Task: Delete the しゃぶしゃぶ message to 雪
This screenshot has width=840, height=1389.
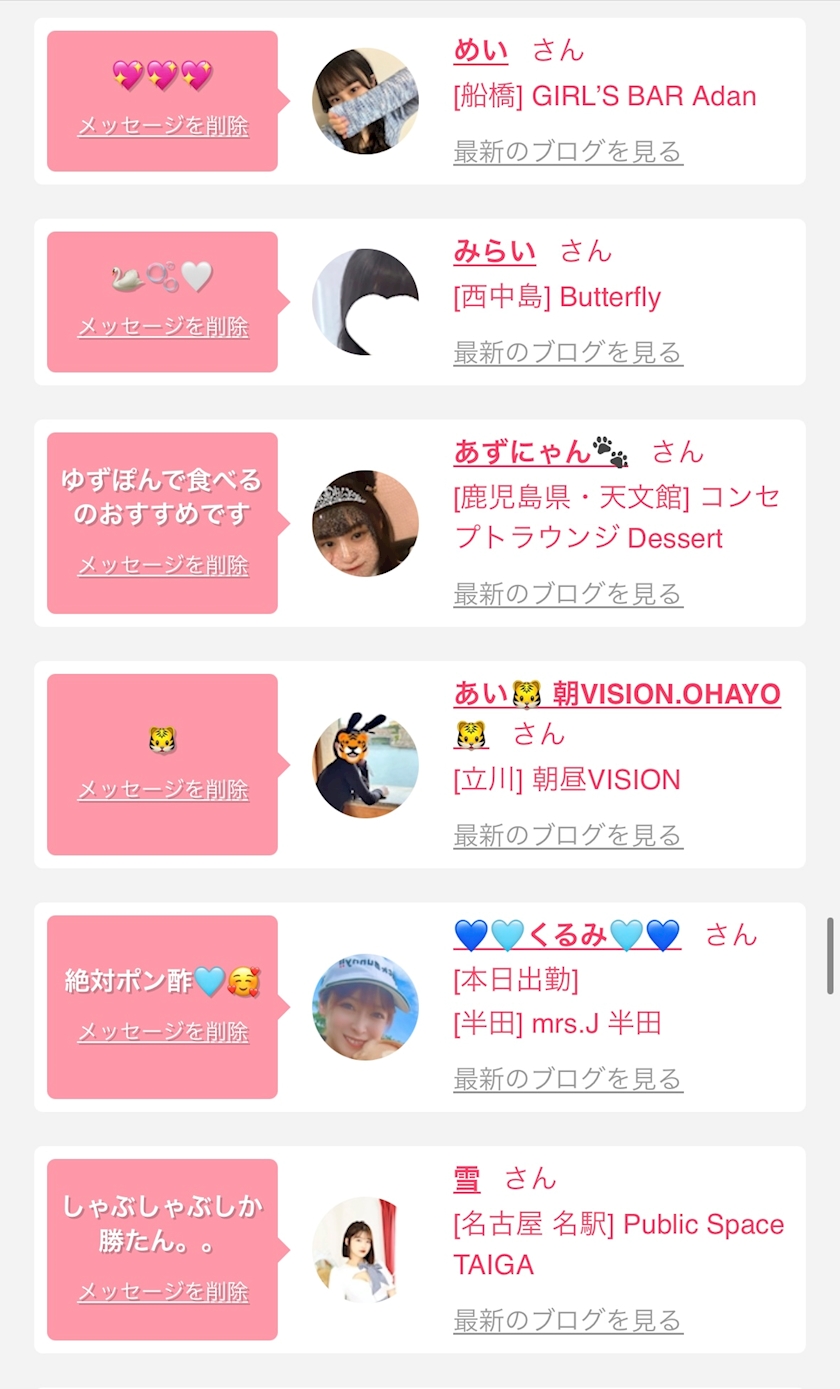Action: pyautogui.click(x=163, y=1292)
